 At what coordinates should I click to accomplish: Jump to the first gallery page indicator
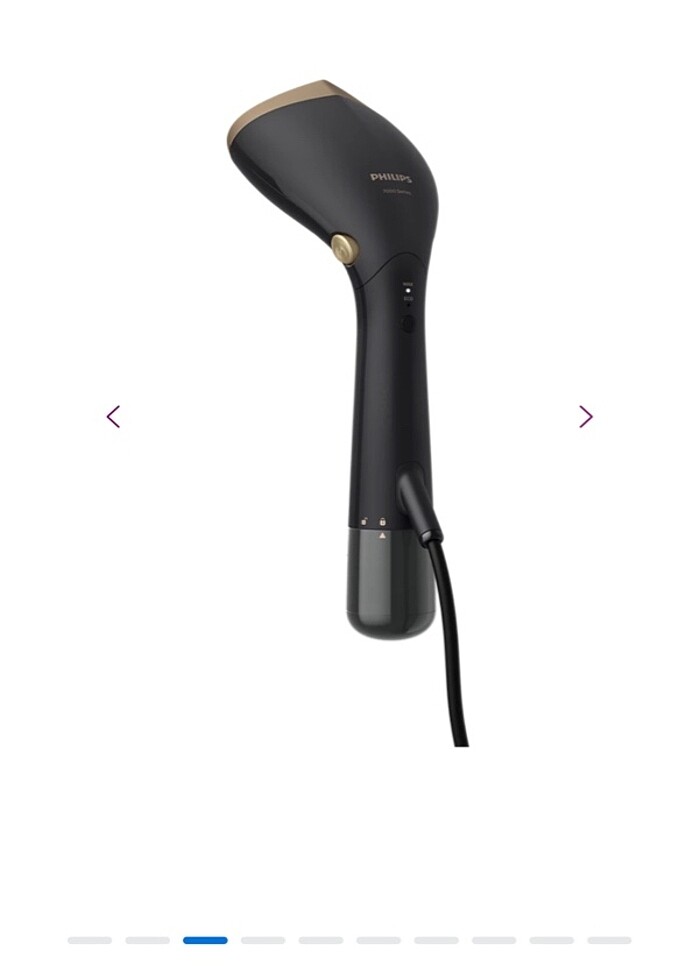90,940
